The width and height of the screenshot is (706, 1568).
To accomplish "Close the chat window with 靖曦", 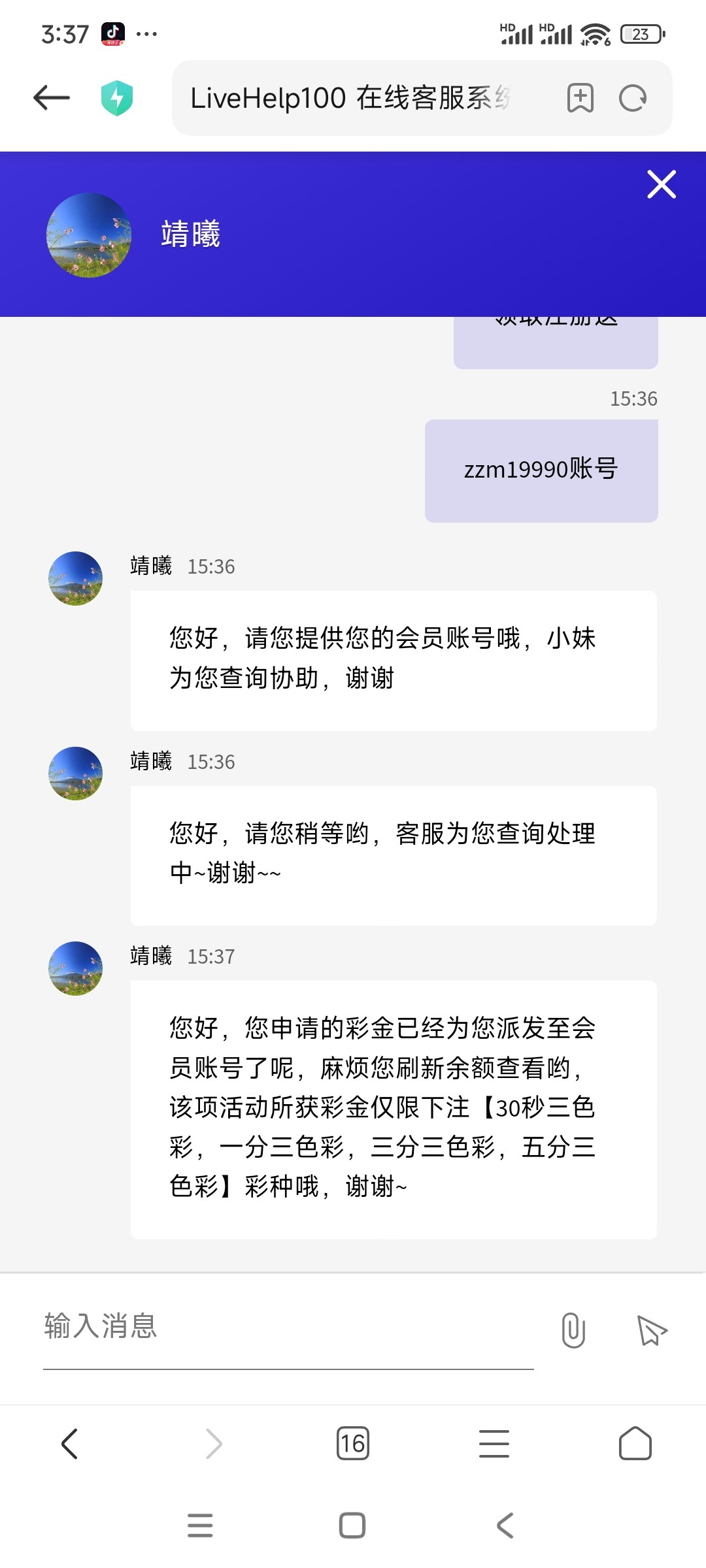I will (662, 184).
